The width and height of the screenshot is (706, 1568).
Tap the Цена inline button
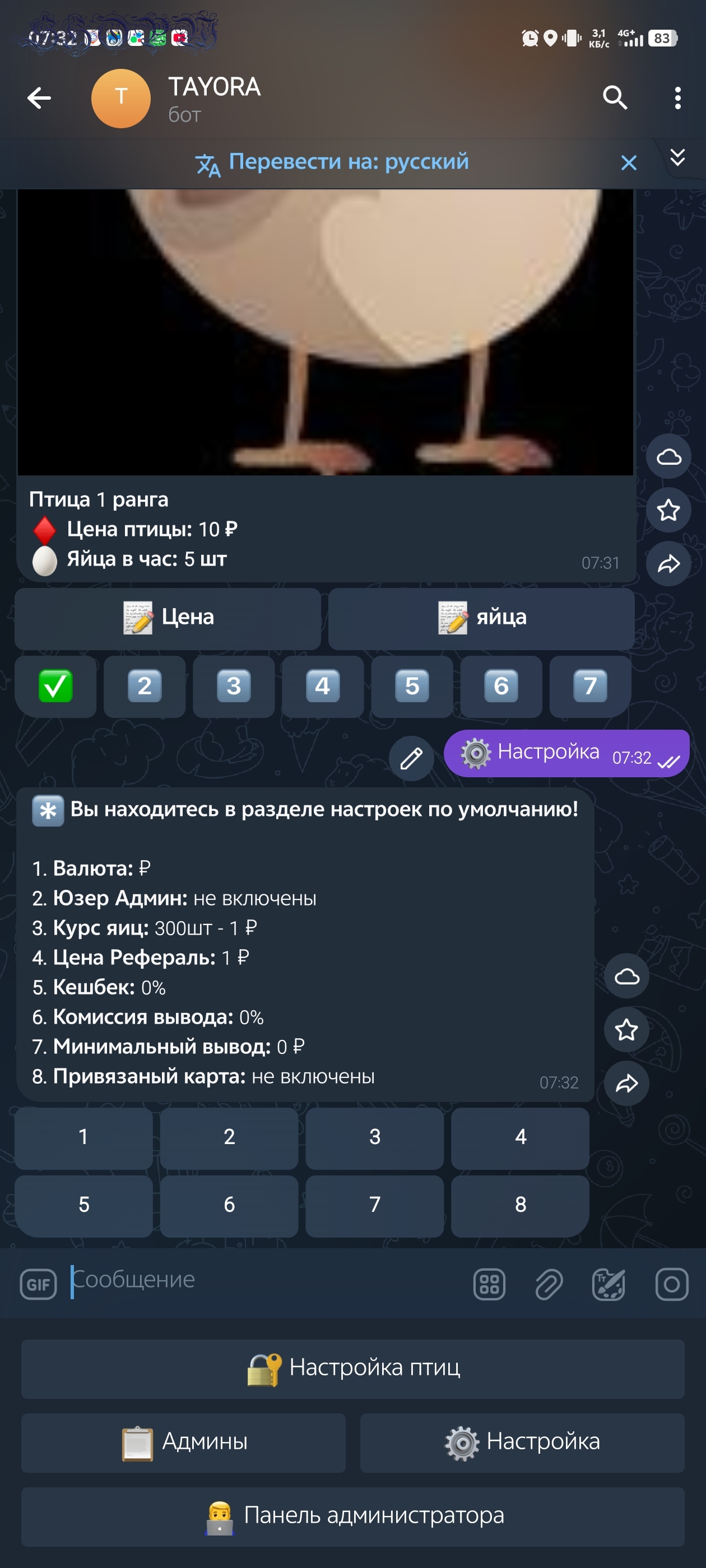168,618
